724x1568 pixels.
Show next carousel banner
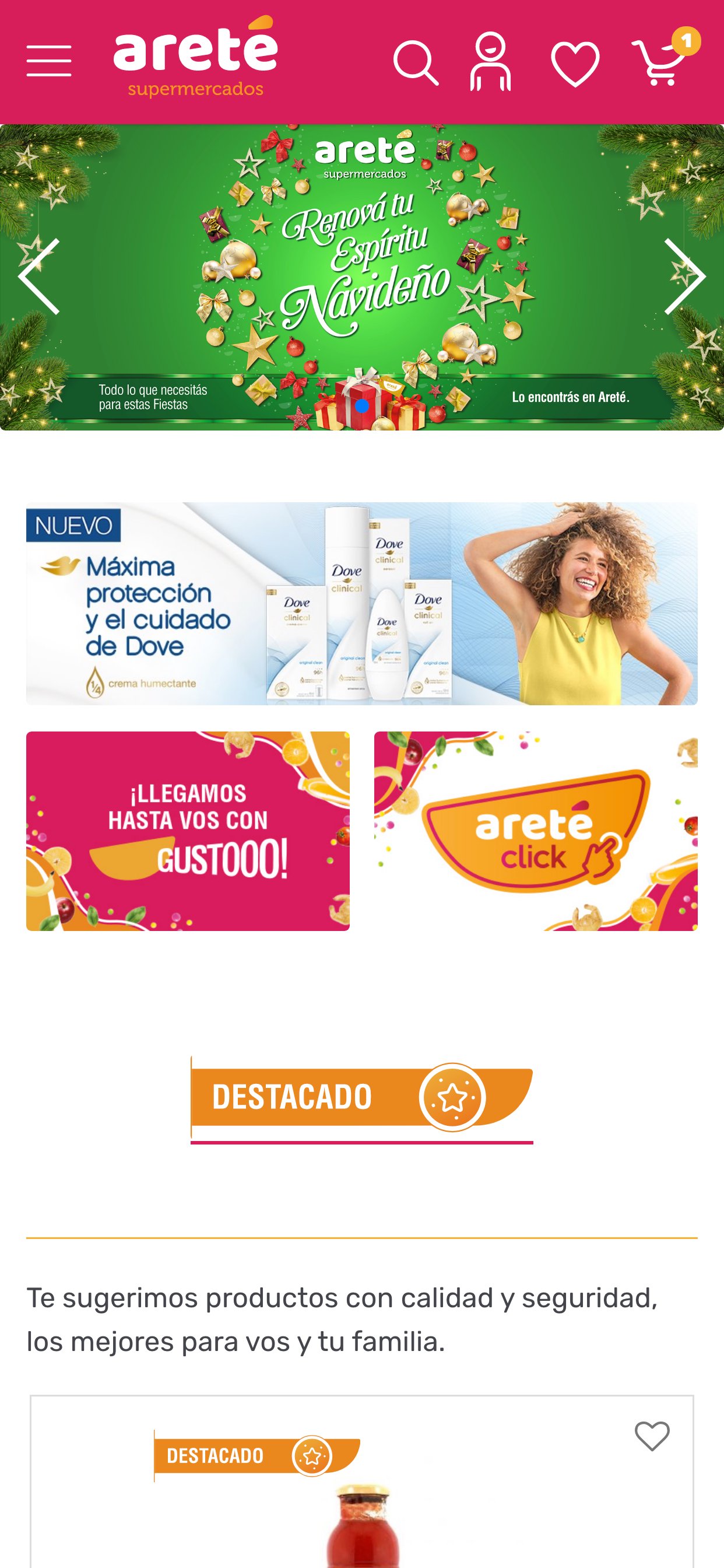684,276
